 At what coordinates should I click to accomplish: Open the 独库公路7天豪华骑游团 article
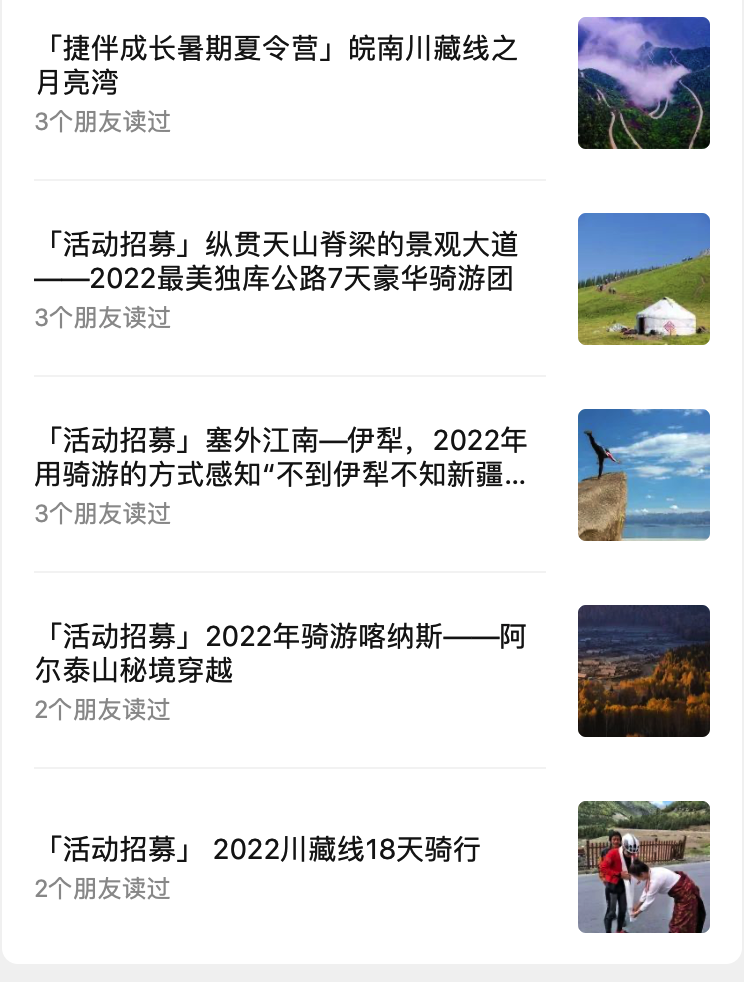pyautogui.click(x=275, y=260)
